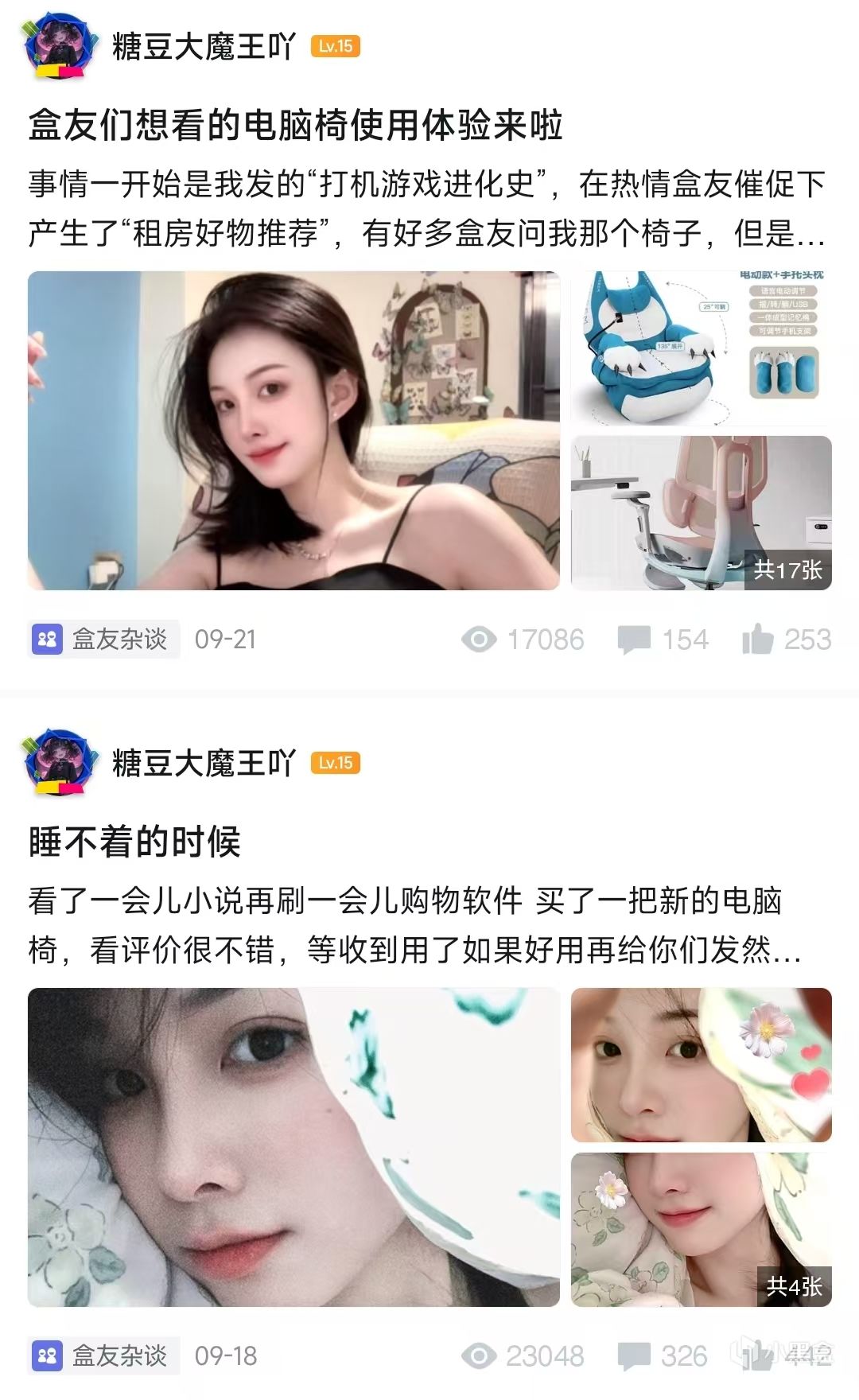Open the post 盒友们想看的电脑椅使用体验来啦

295,126
